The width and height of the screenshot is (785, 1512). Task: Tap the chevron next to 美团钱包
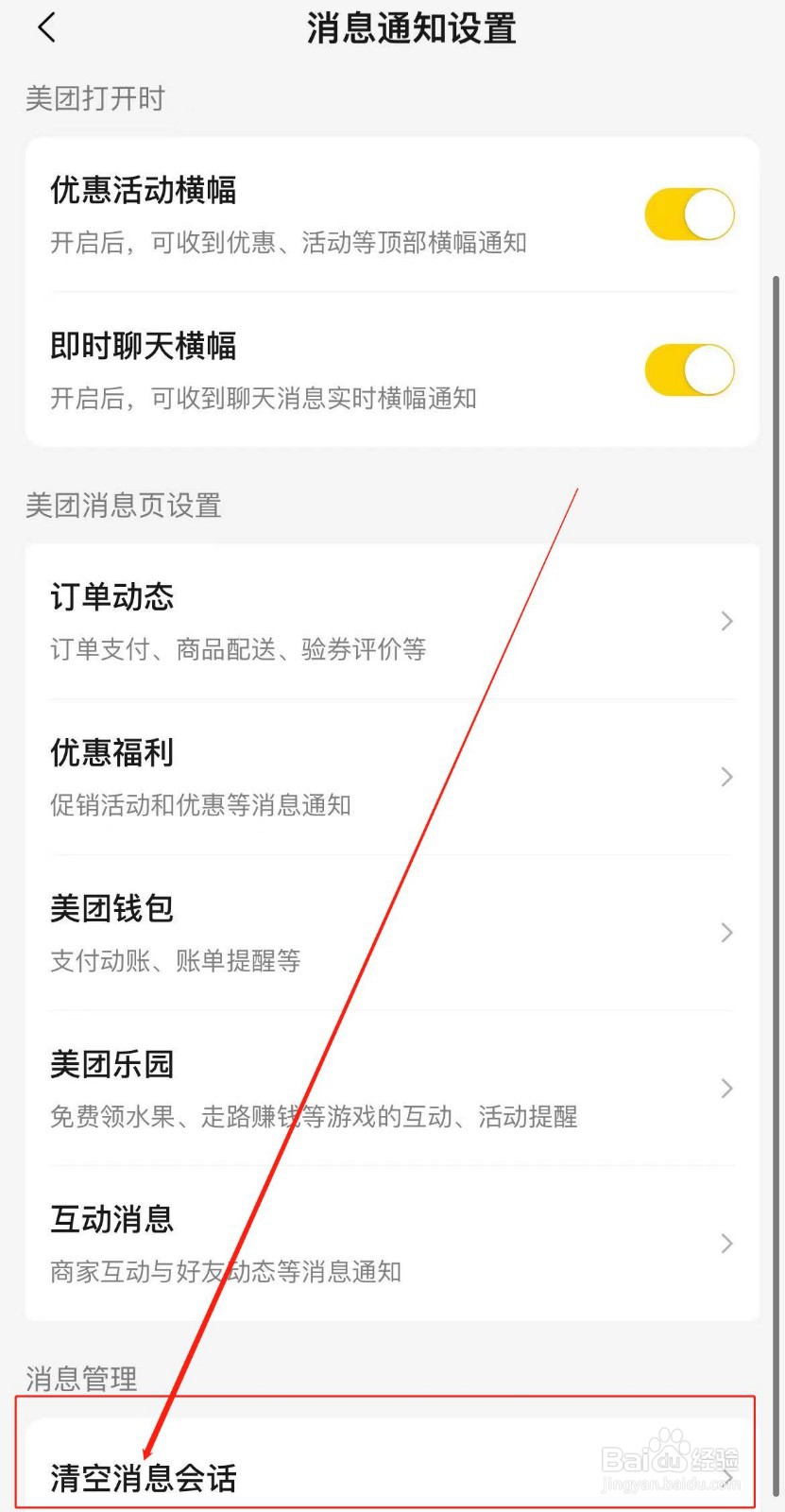(725, 933)
